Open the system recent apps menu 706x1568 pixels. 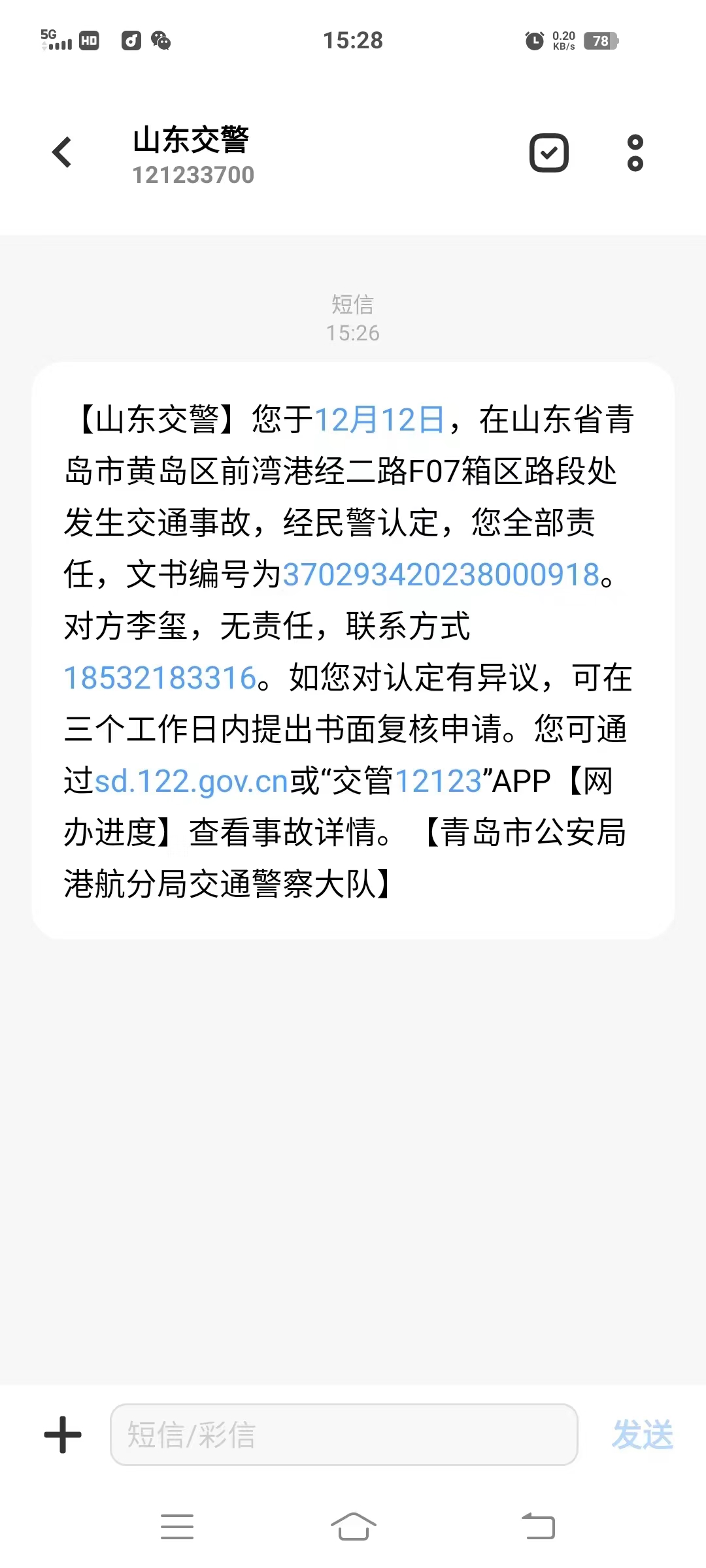click(x=177, y=1527)
